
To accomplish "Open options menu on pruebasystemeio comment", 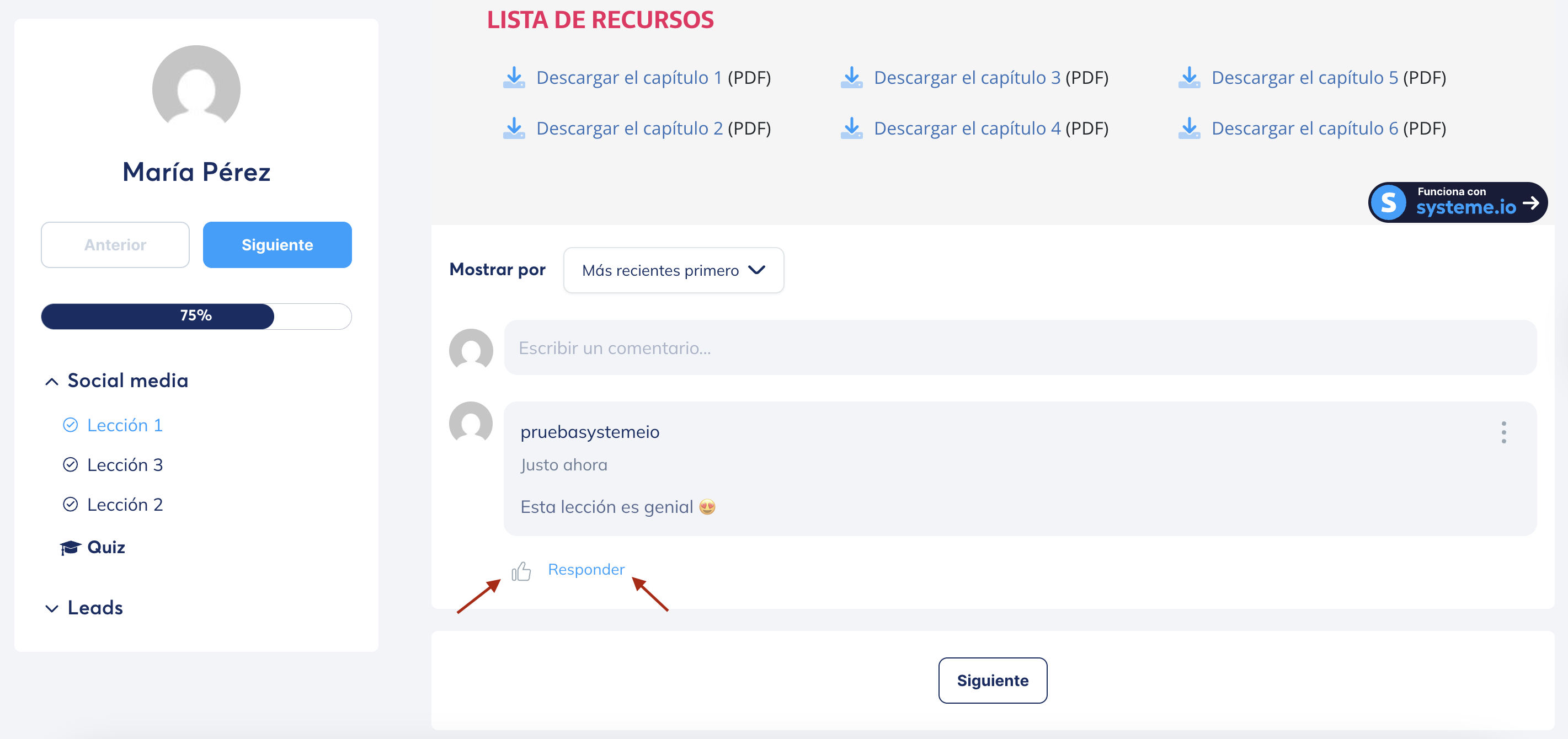I will click(1503, 432).
